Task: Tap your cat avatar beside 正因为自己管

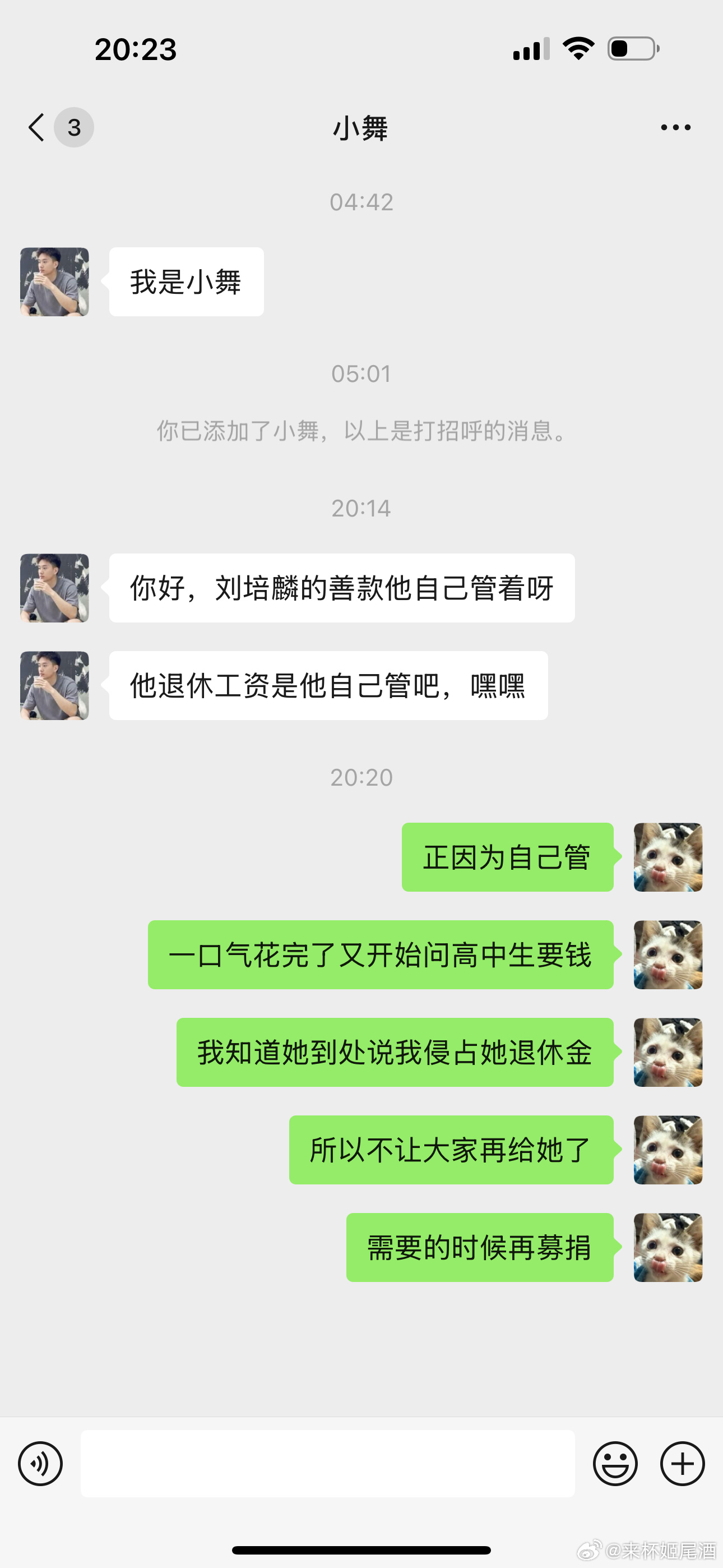Action: 668,857
